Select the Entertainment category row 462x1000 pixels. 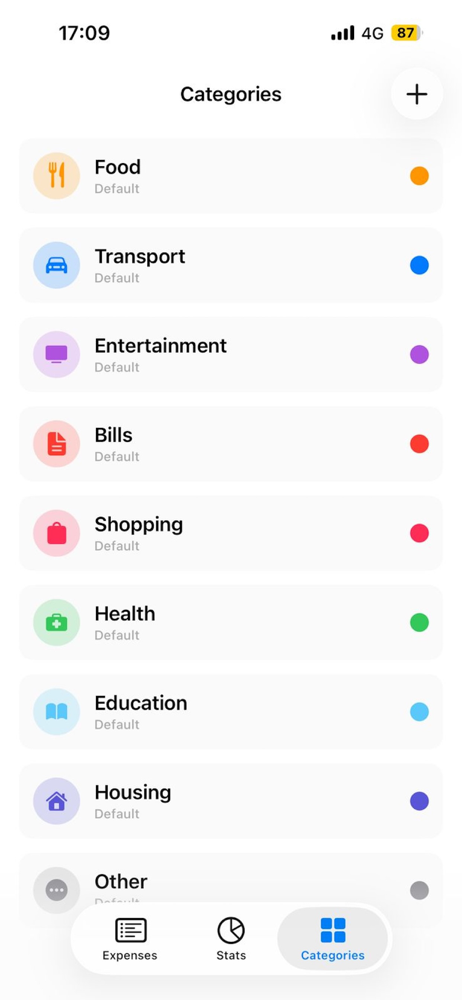point(231,355)
